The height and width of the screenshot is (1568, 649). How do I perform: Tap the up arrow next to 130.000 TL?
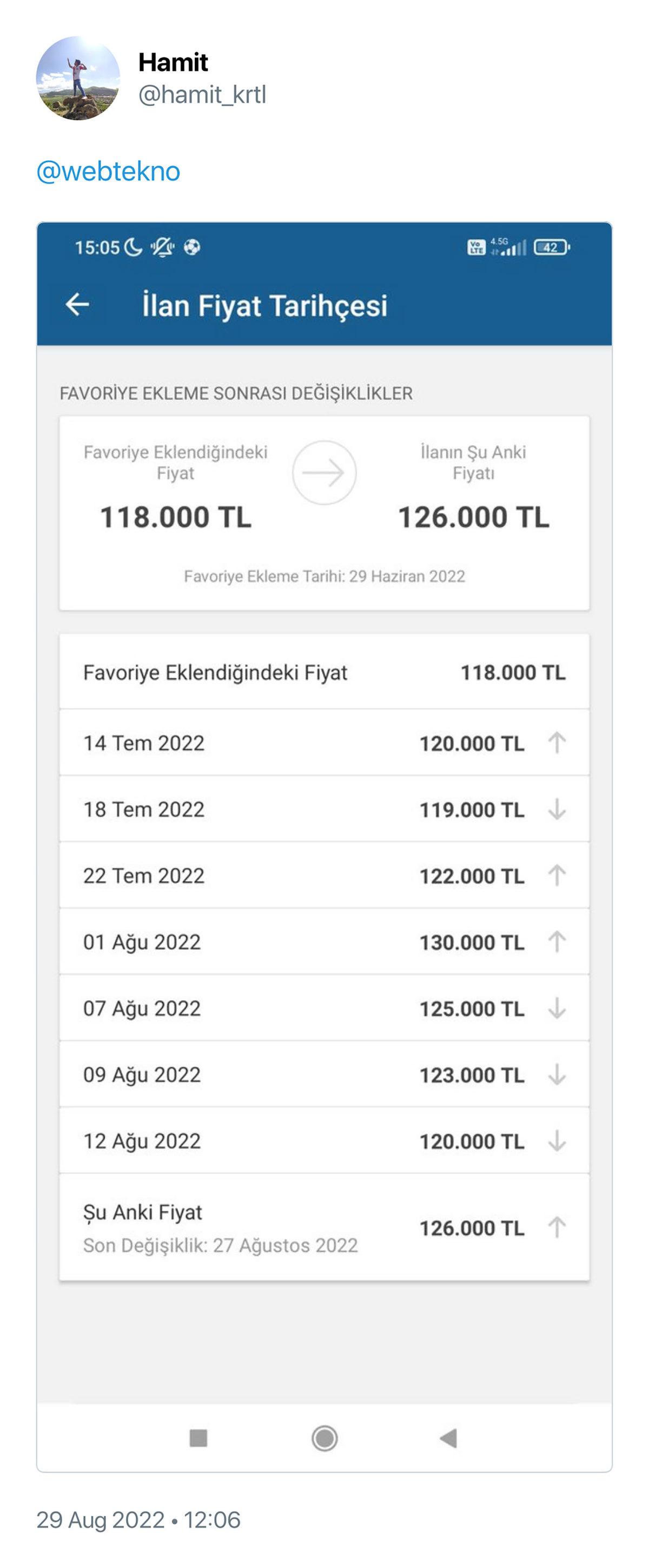click(x=557, y=942)
